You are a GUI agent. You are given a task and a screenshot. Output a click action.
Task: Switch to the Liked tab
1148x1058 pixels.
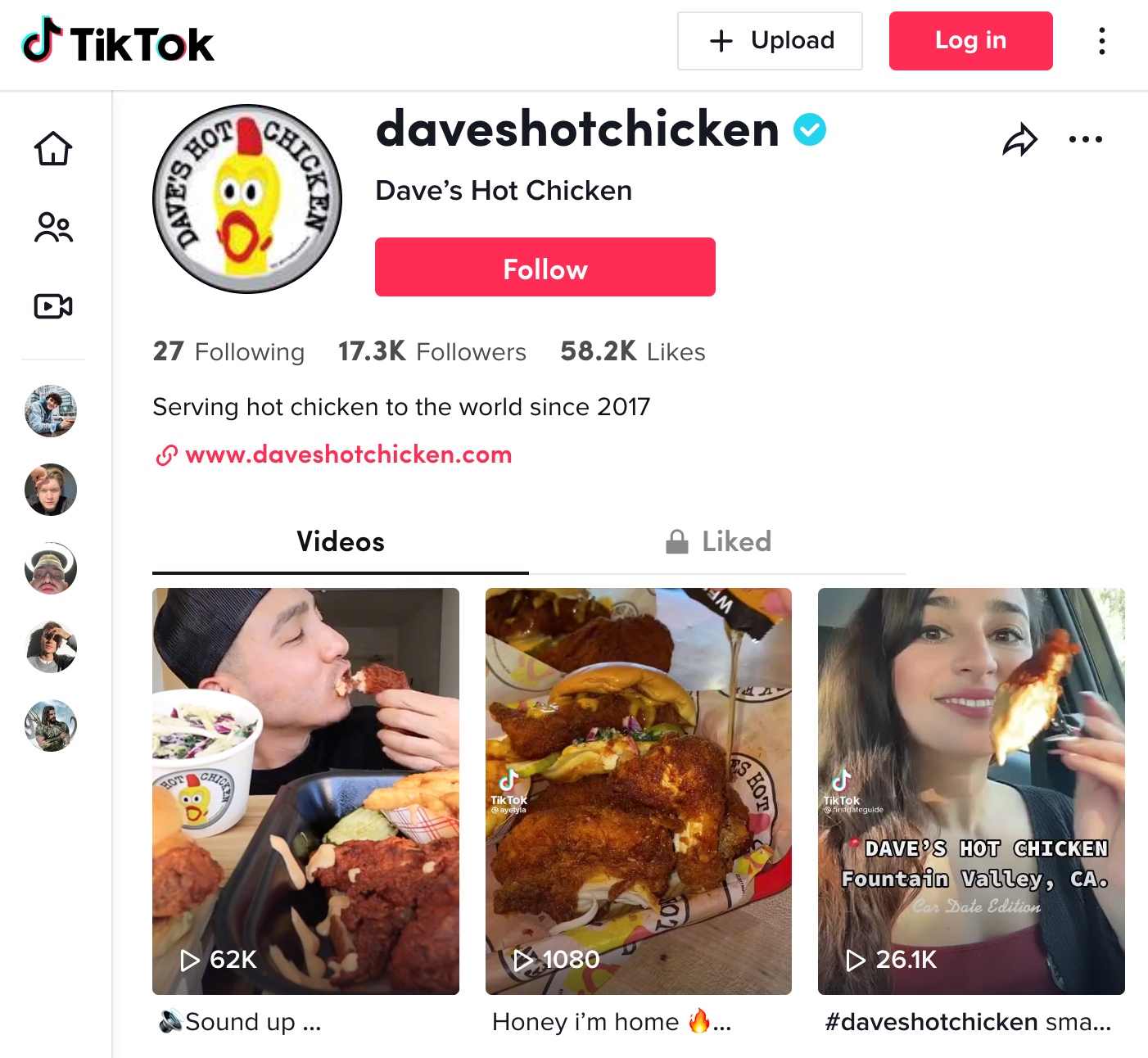[719, 541]
